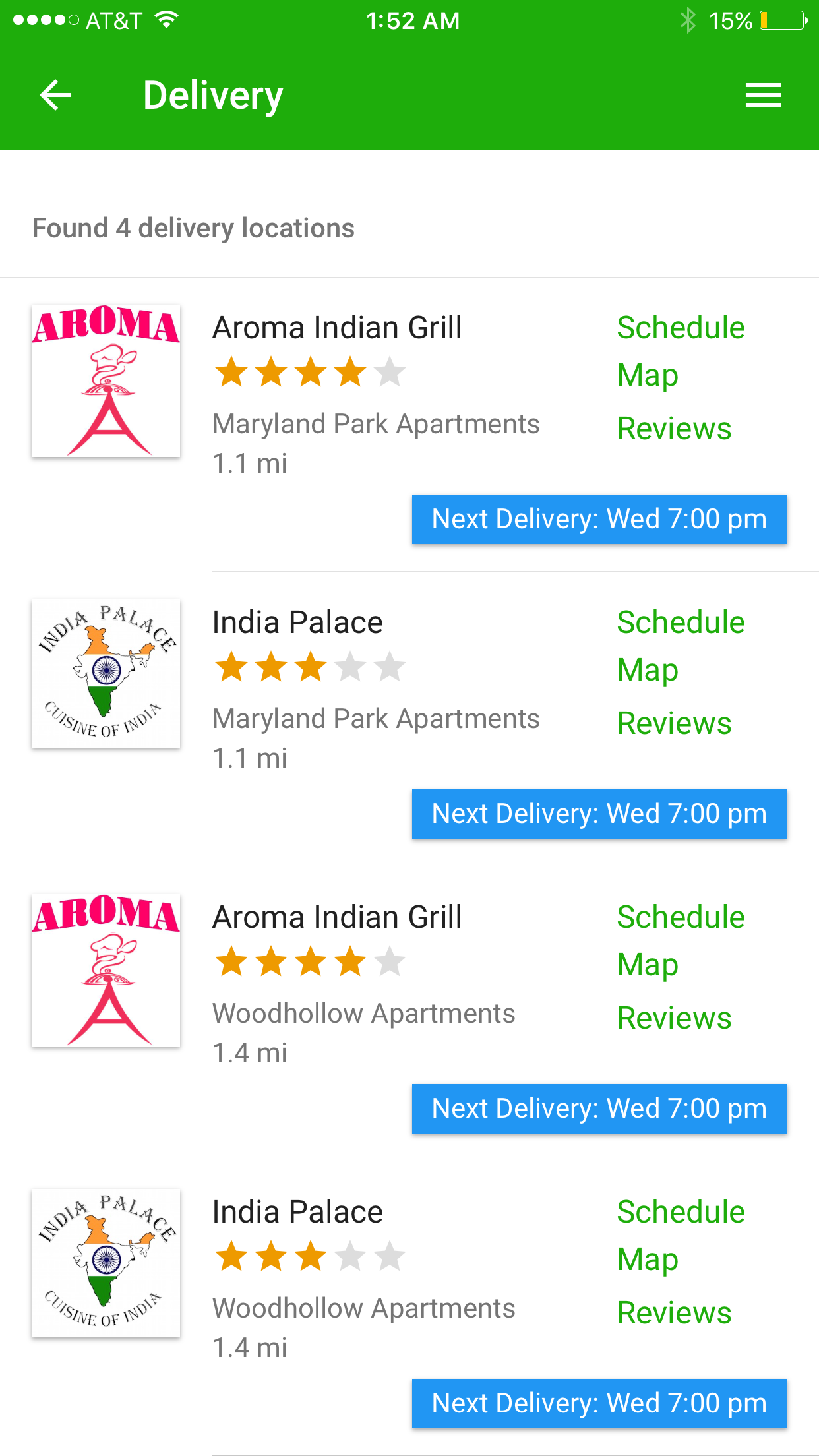View Map for Aroma Indian Grill, Woodhollow
The image size is (819, 1456).
(648, 965)
